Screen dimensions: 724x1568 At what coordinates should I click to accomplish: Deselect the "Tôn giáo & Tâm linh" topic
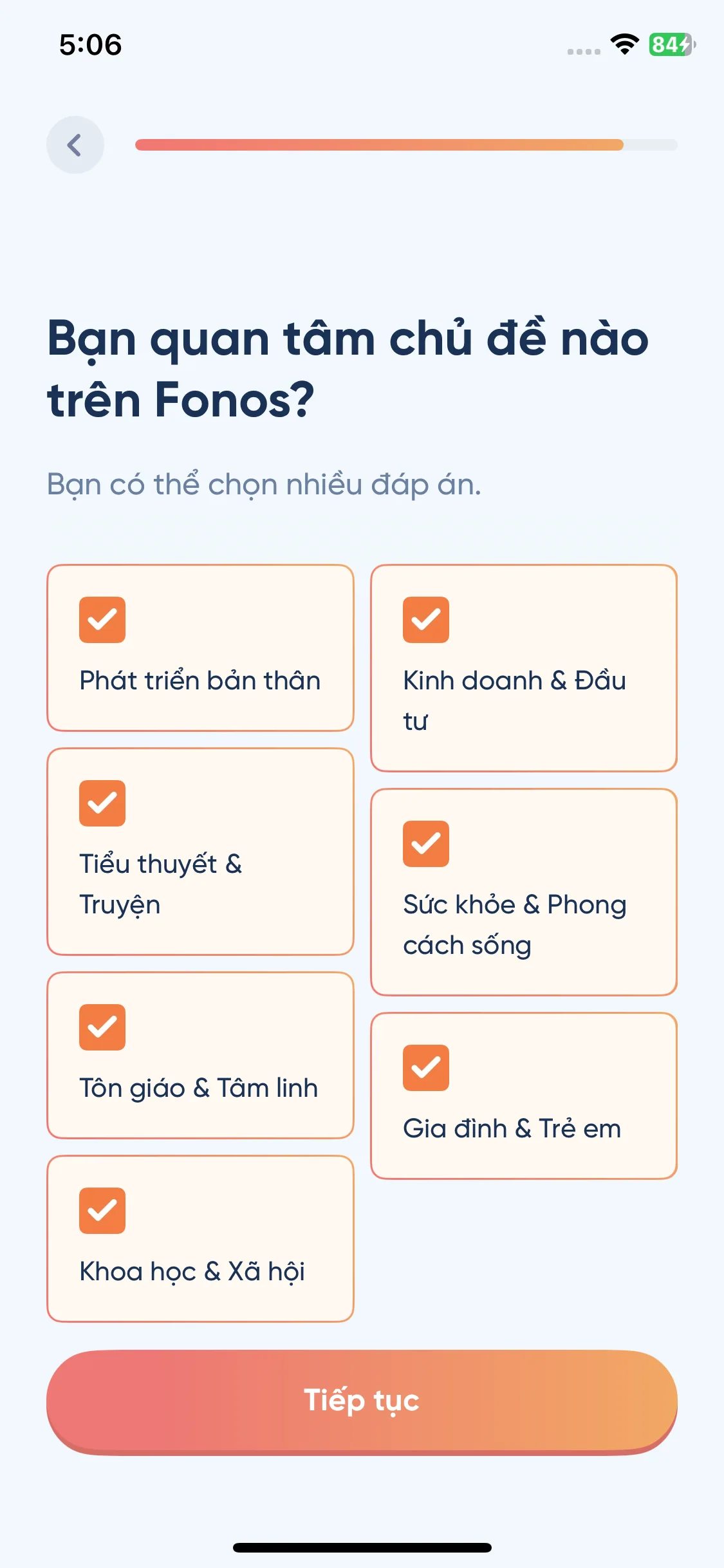(x=200, y=1056)
